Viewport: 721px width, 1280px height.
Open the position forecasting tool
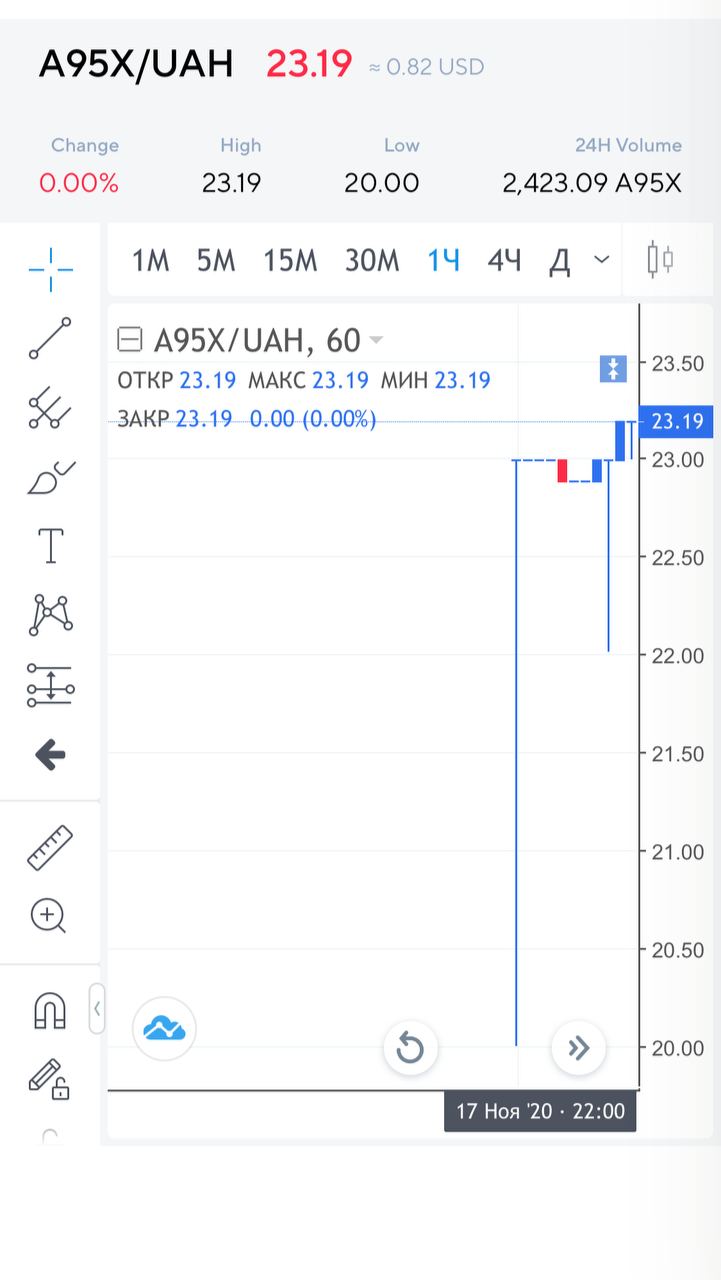(50, 685)
